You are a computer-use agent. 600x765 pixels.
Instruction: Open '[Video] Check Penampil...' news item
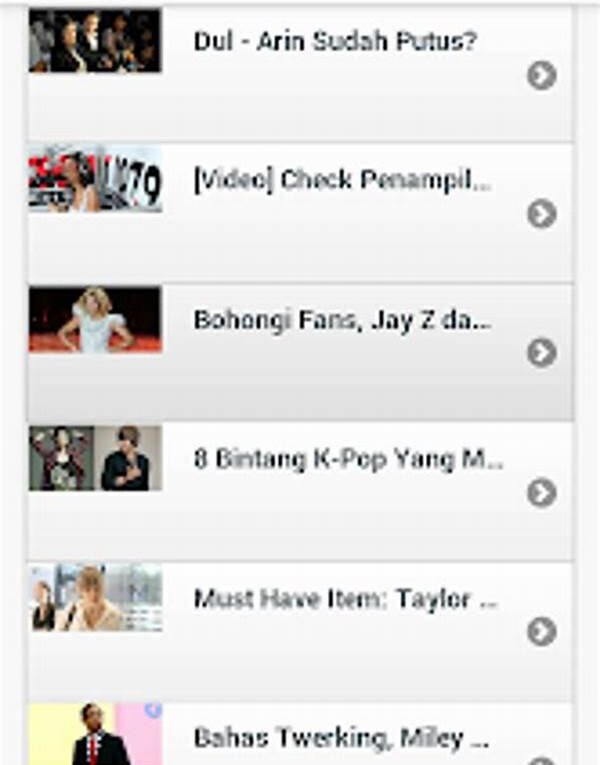click(x=342, y=181)
